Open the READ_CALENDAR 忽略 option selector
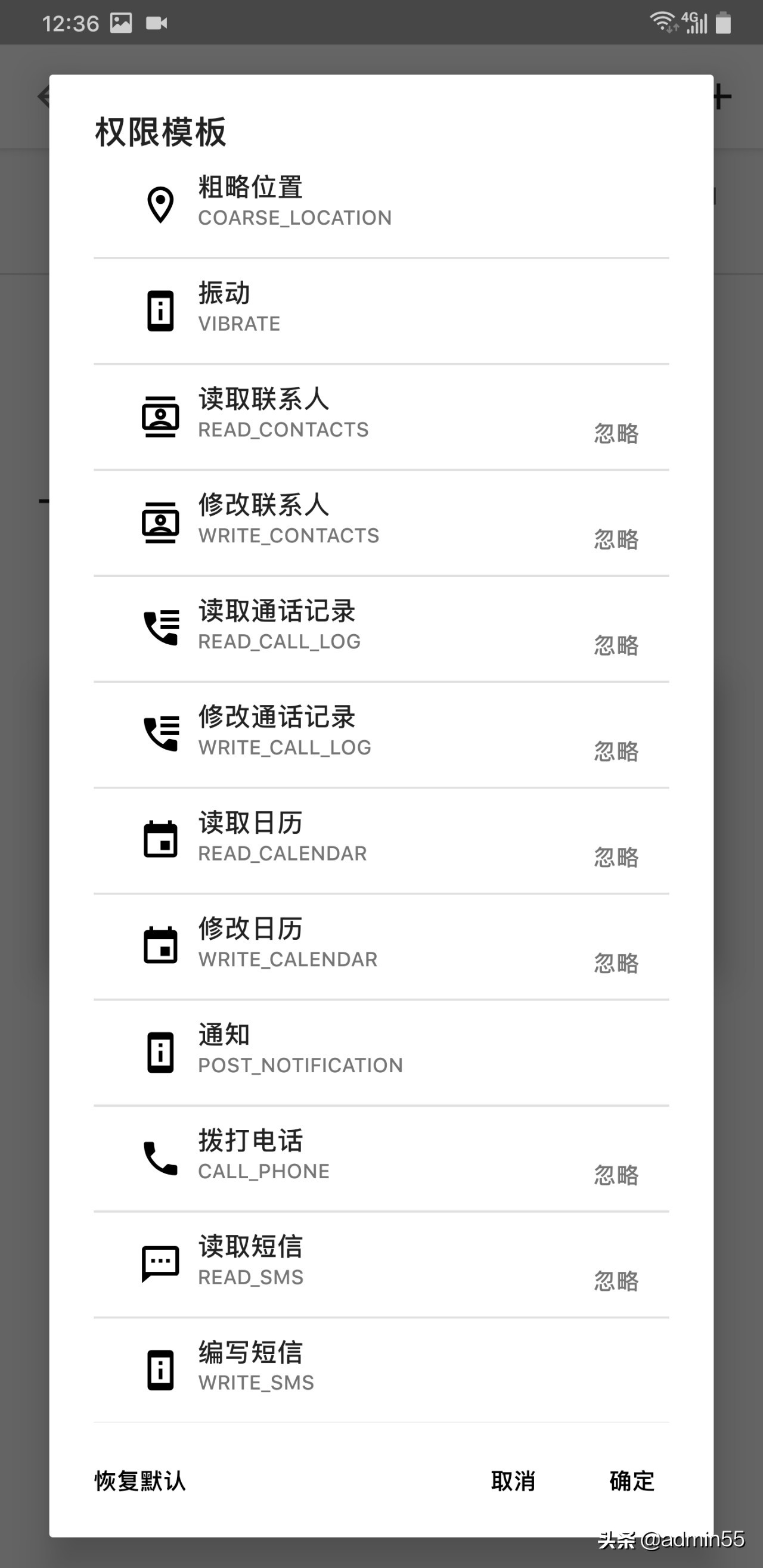Image resolution: width=763 pixels, height=1568 pixels. click(x=617, y=858)
